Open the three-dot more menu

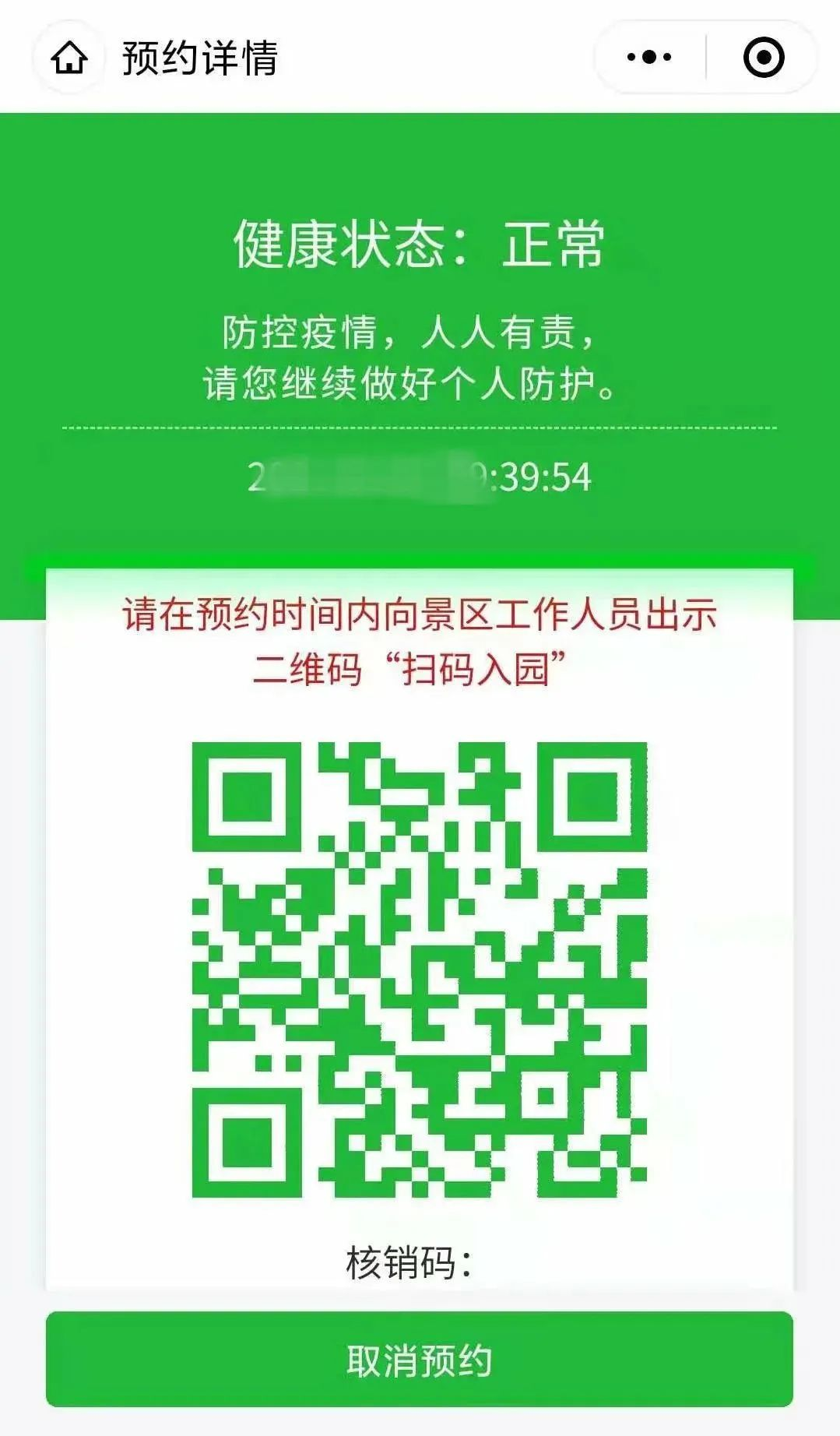[x=649, y=58]
